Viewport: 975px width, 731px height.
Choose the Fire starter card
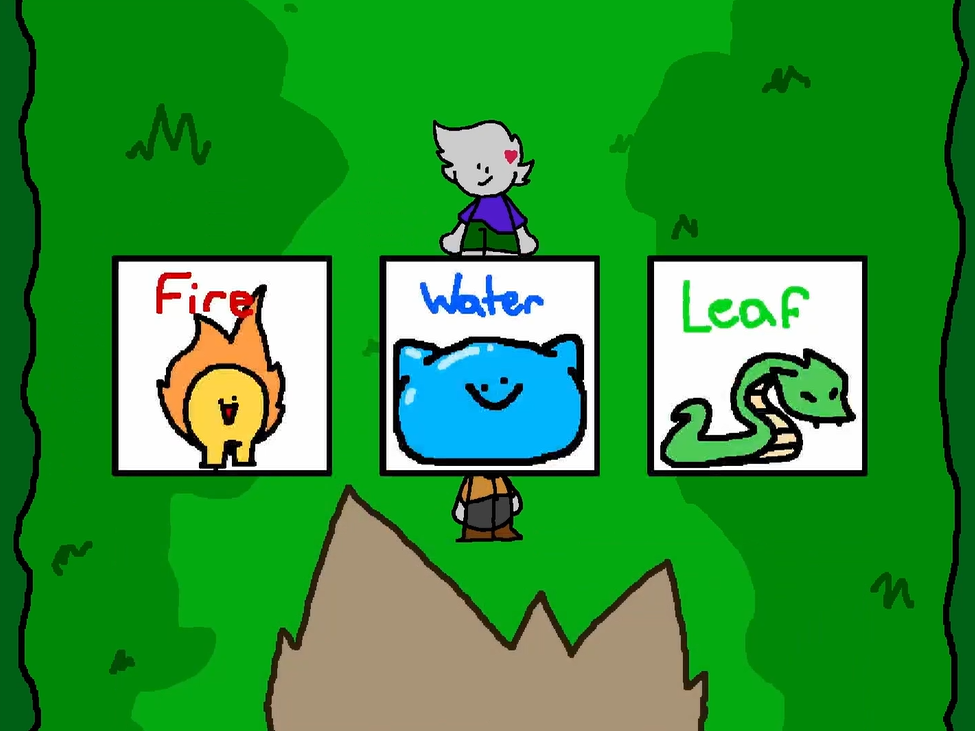click(x=221, y=365)
